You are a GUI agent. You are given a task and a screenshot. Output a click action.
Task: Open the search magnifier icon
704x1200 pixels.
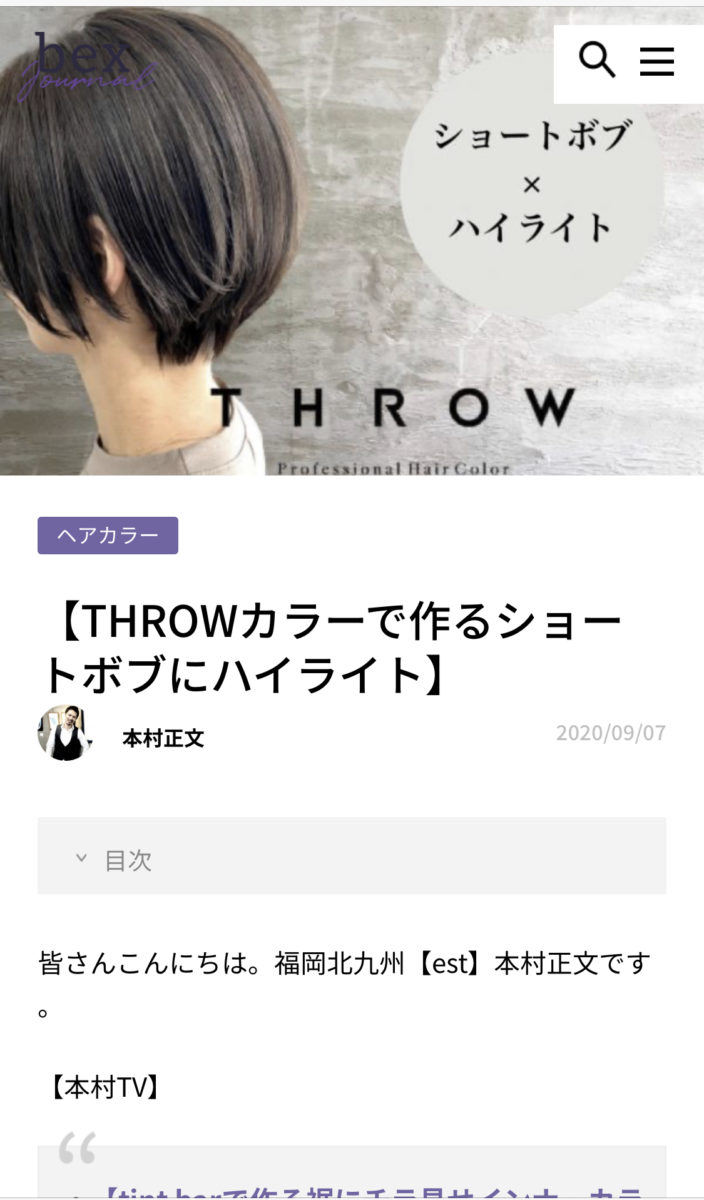coord(597,61)
